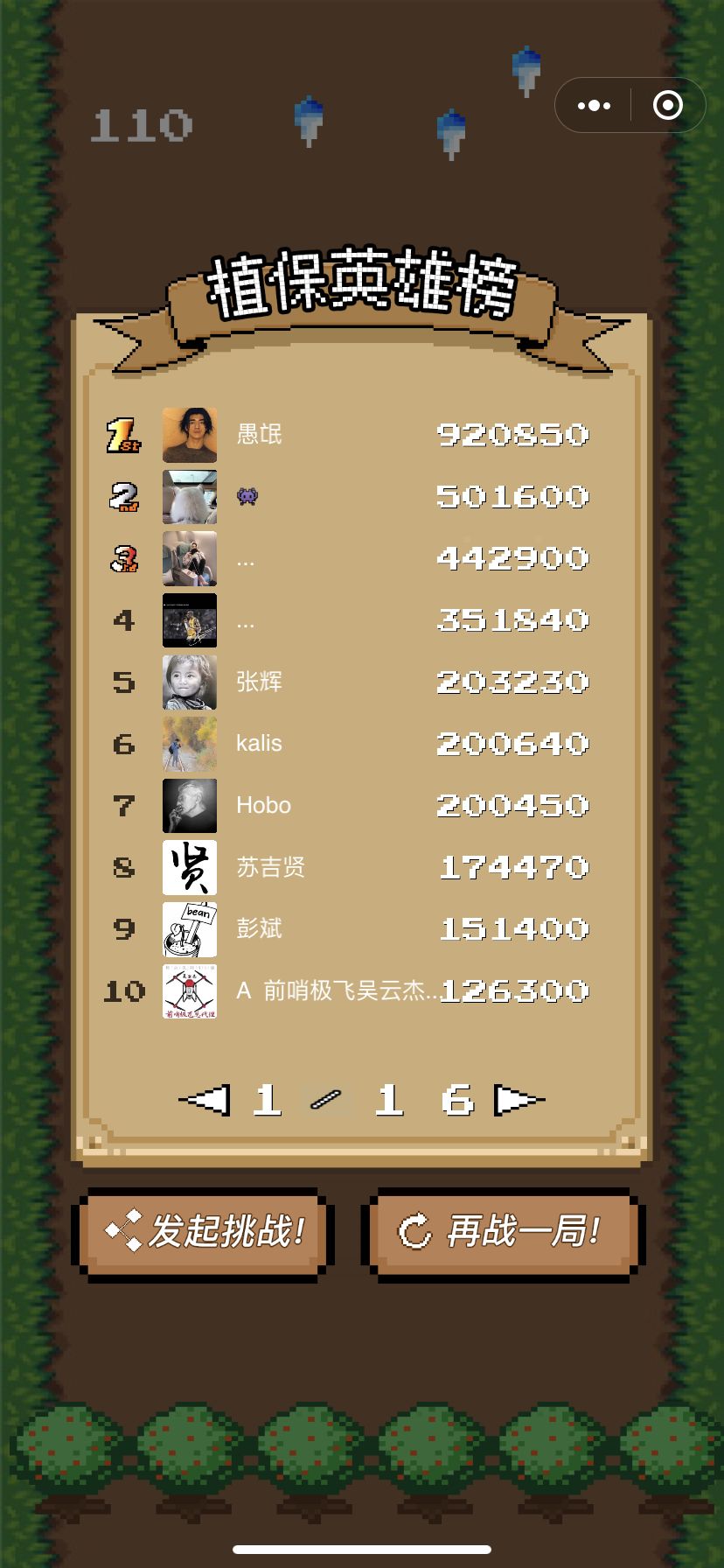
Task: Start another round with 再战一局!
Action: pos(502,1232)
